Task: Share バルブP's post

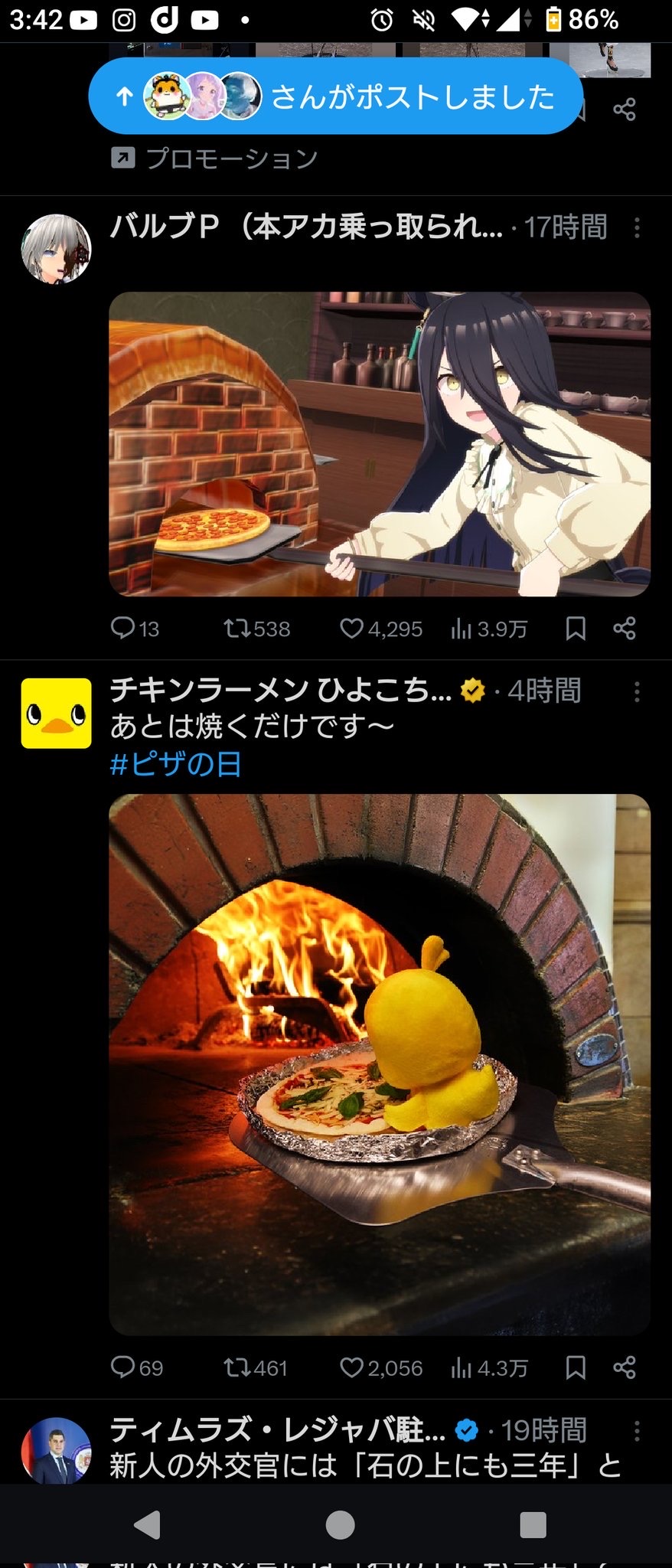Action: click(x=625, y=629)
